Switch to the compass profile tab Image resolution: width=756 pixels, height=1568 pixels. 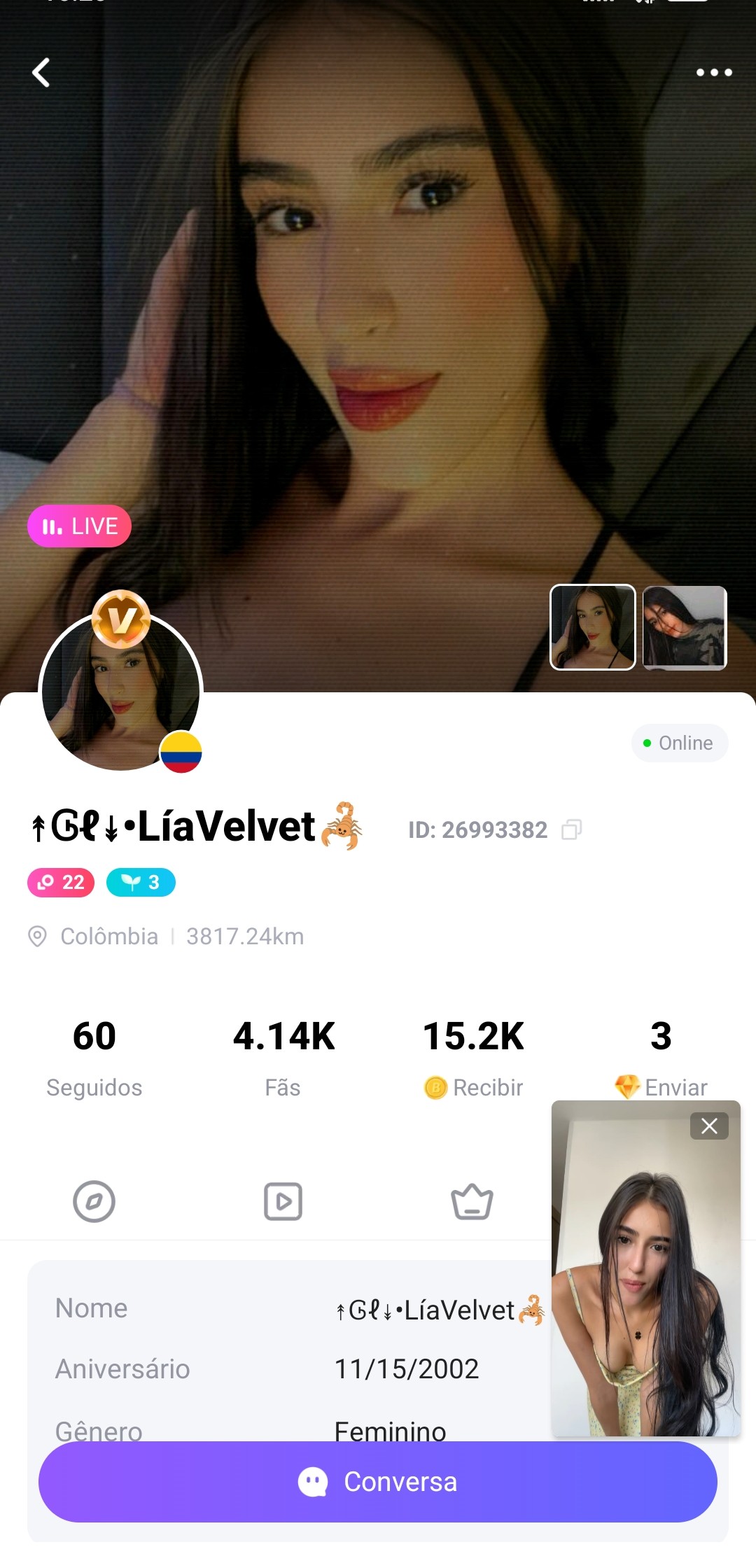click(x=94, y=1201)
